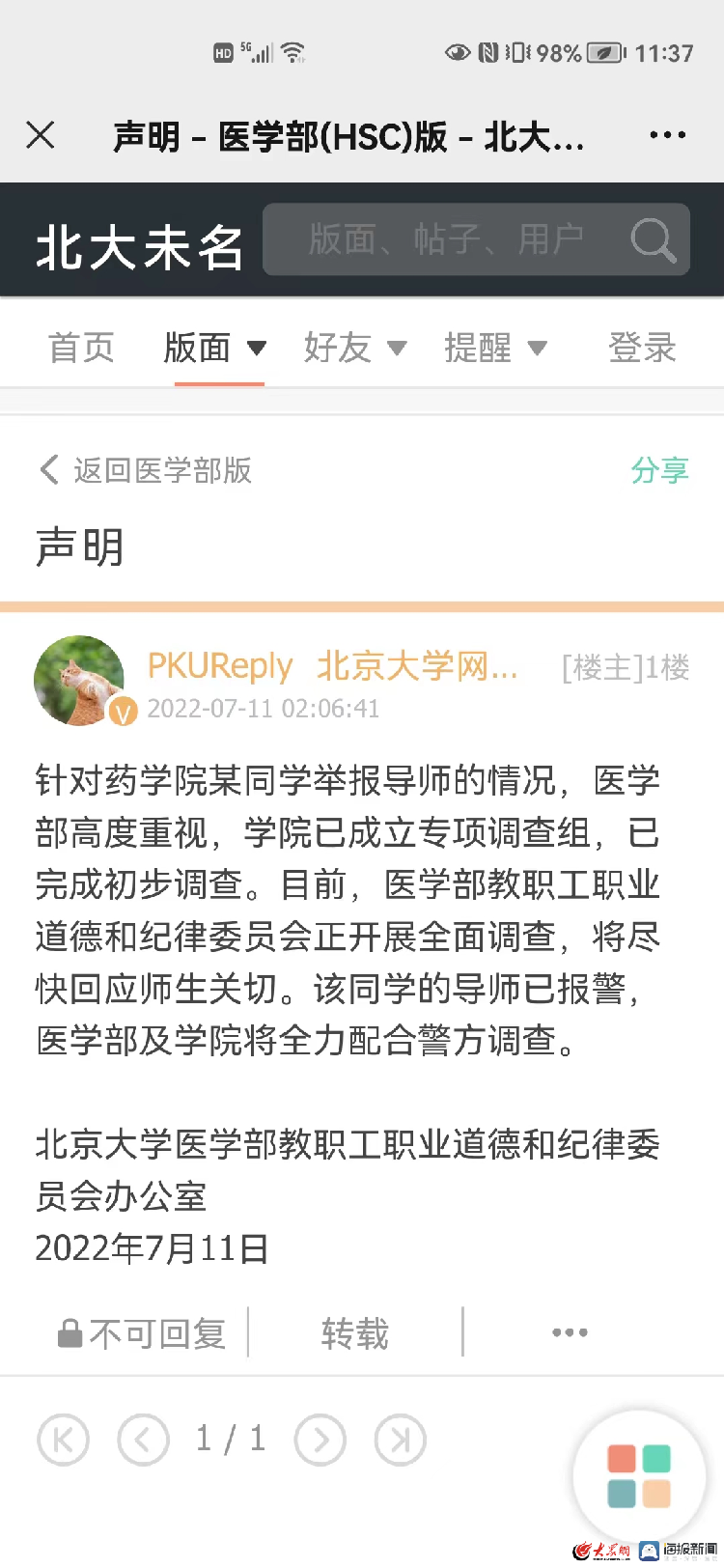Close the web page with the X icon
Image resolution: width=724 pixels, height=1568 pixels.
point(41,135)
